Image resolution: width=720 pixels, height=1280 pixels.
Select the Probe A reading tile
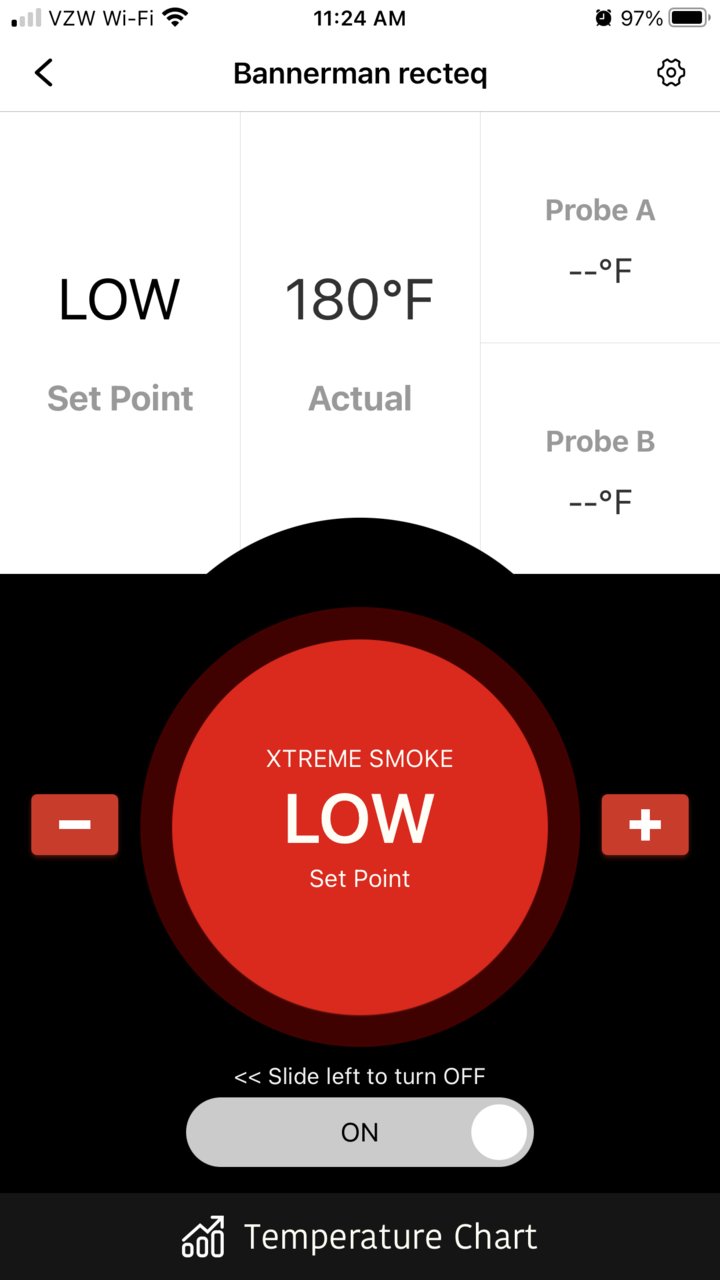point(600,228)
